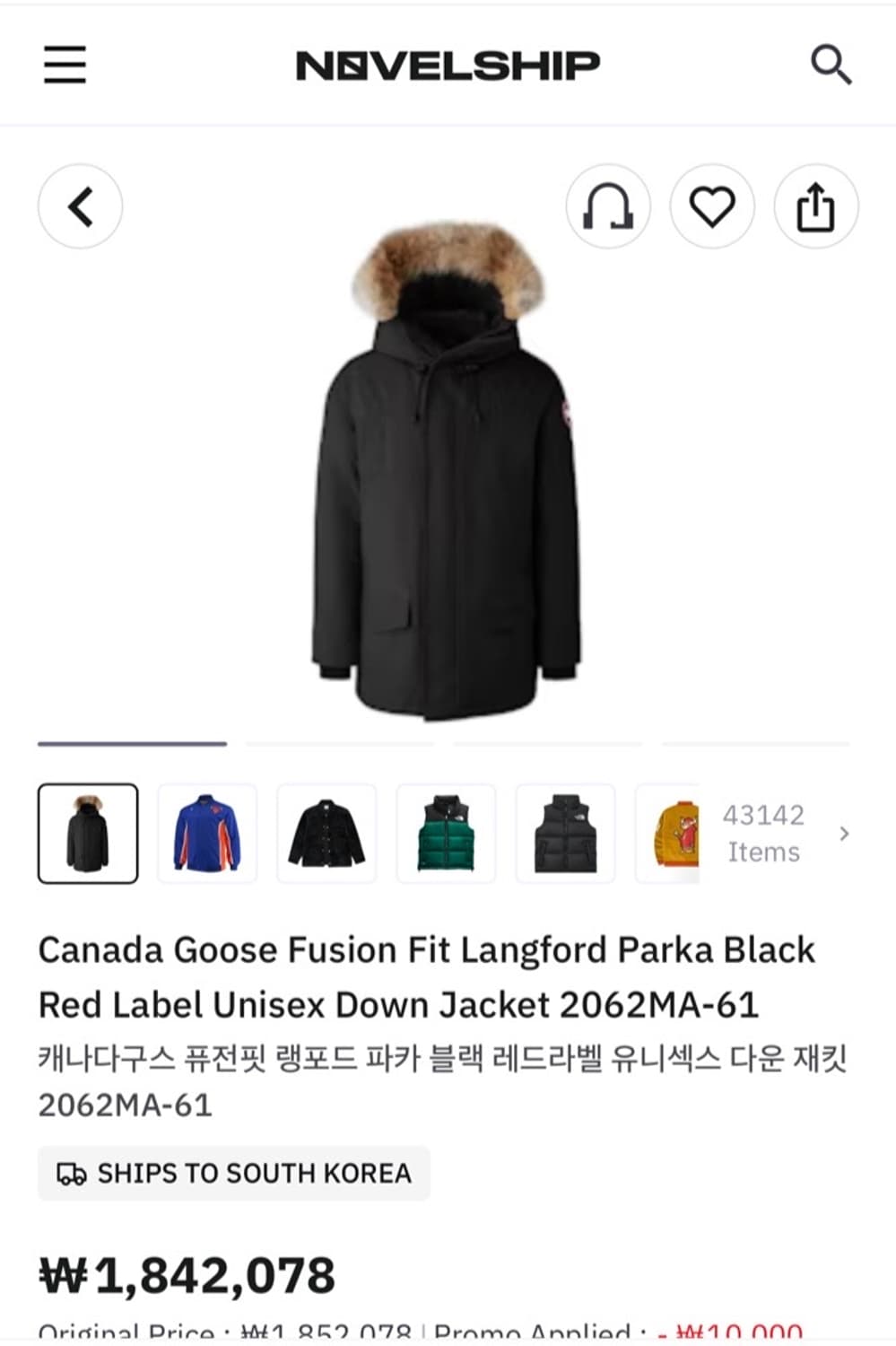Viewport: 896px width, 1346px height.
Task: Go back using the back arrow
Action: 80,206
